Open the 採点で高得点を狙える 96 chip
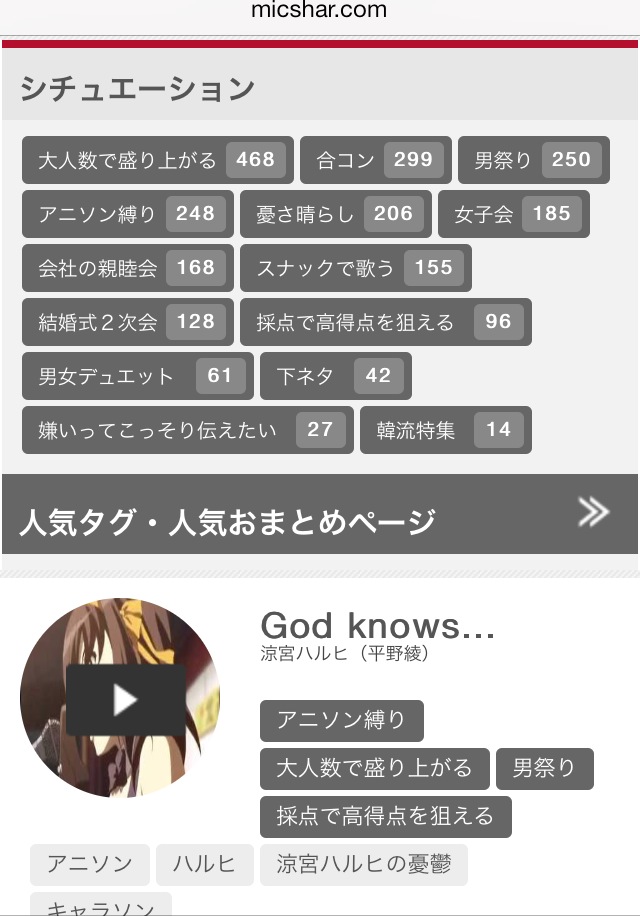The image size is (640, 916). pyautogui.click(x=385, y=322)
